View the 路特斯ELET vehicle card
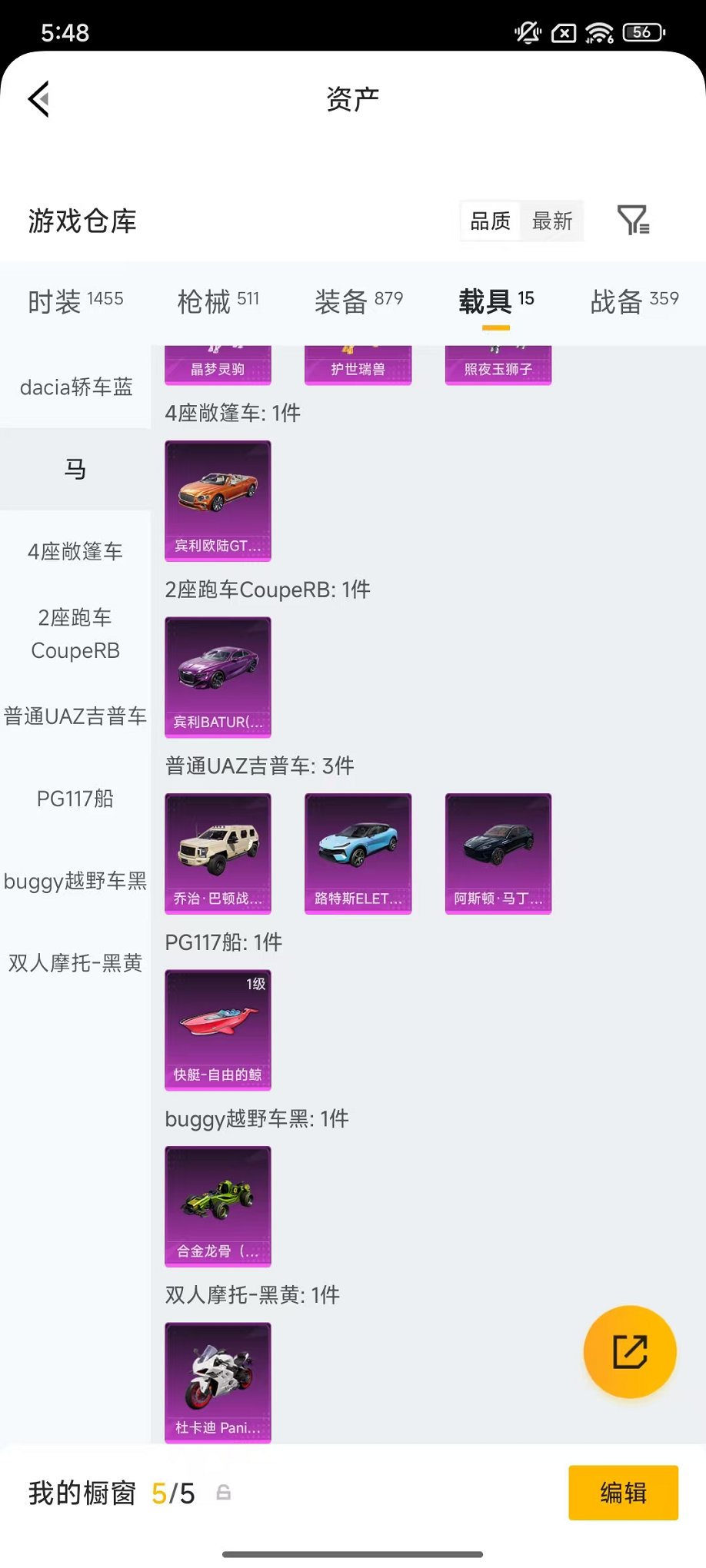The width and height of the screenshot is (706, 1568). tap(358, 852)
